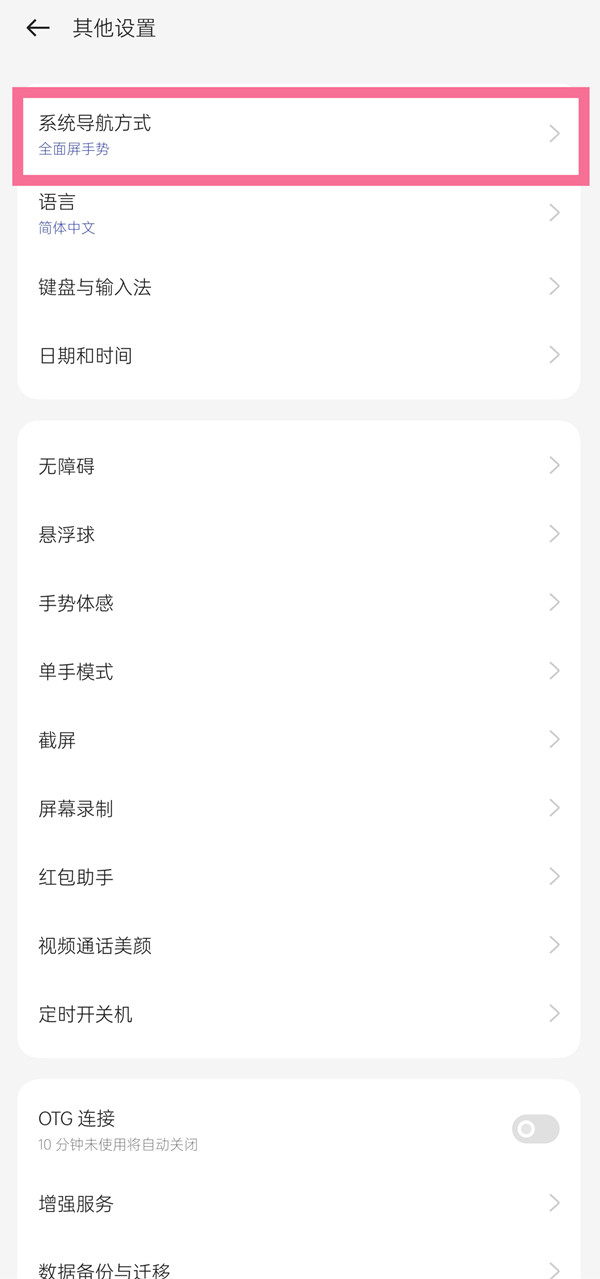Open 视频通话美颜 settings

(x=299, y=945)
